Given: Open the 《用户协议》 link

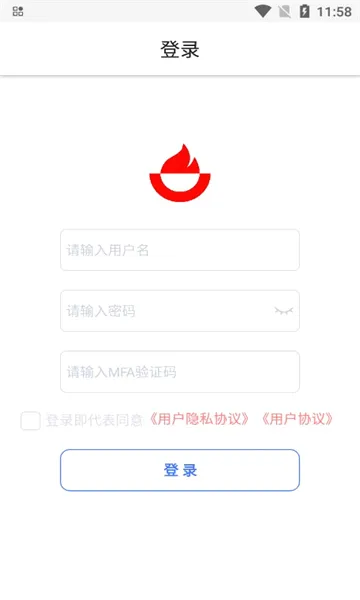Looking at the screenshot, I should pos(298,419).
